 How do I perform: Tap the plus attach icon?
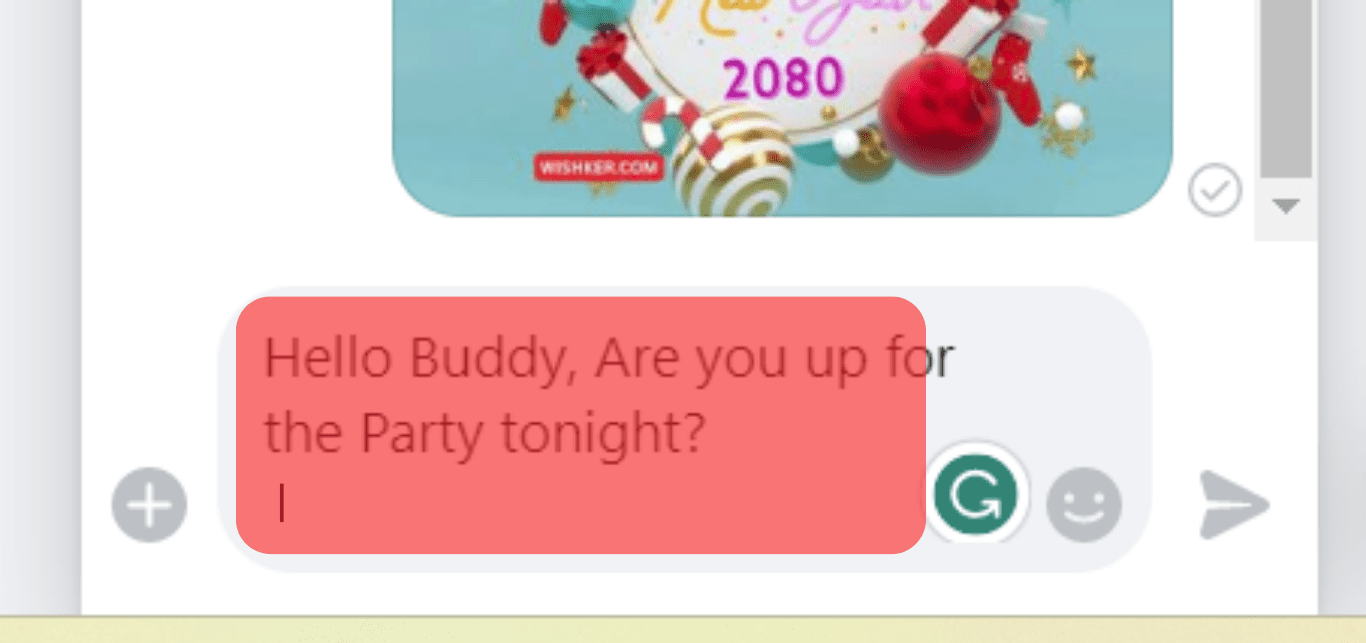click(149, 505)
